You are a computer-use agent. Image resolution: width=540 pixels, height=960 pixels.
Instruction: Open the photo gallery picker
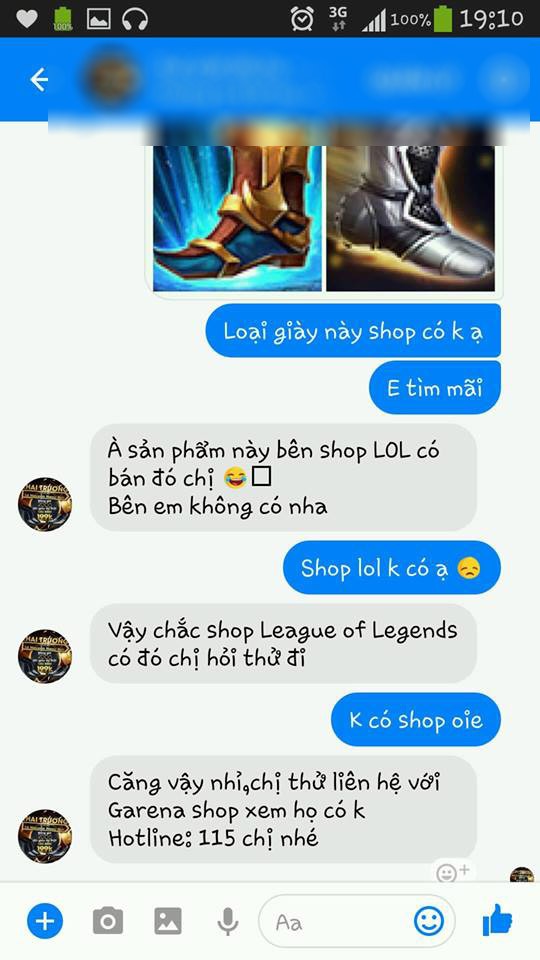pos(168,921)
